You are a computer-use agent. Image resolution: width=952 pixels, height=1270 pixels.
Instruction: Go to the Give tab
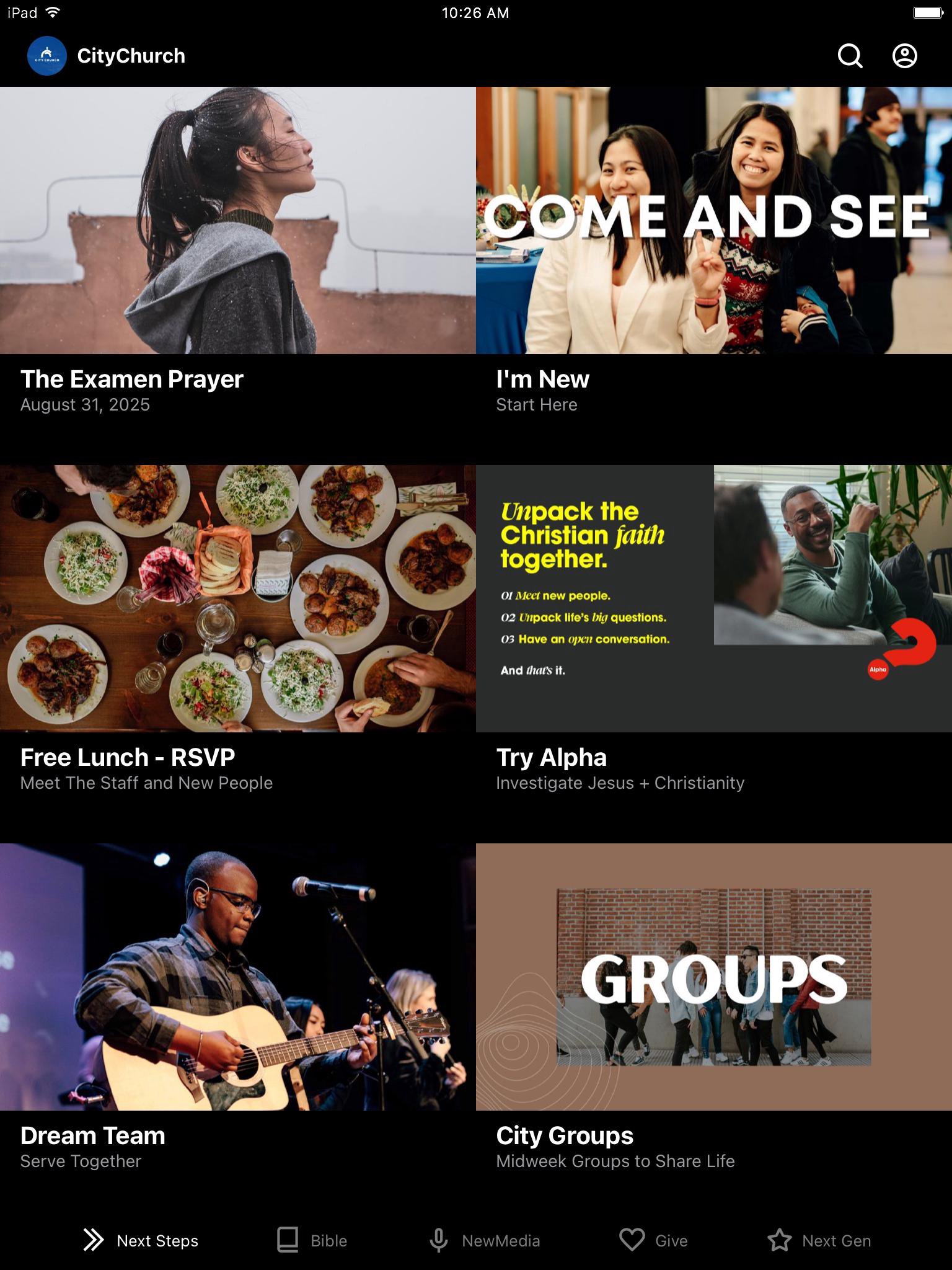point(654,1240)
